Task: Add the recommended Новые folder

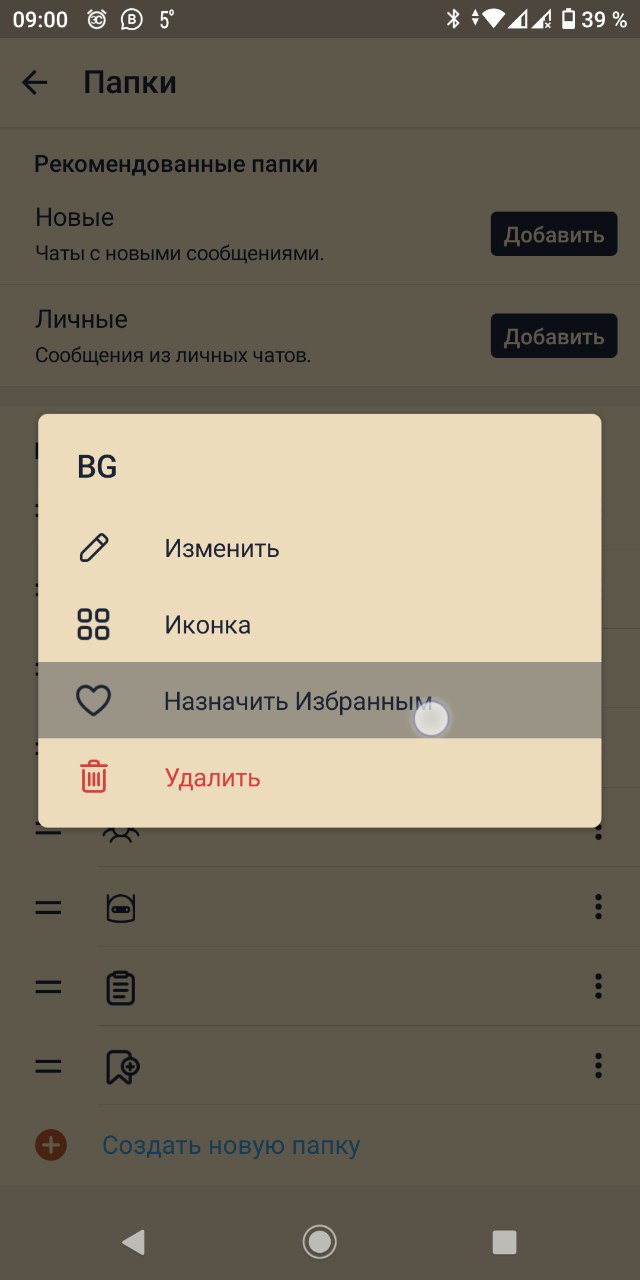Action: coord(553,235)
